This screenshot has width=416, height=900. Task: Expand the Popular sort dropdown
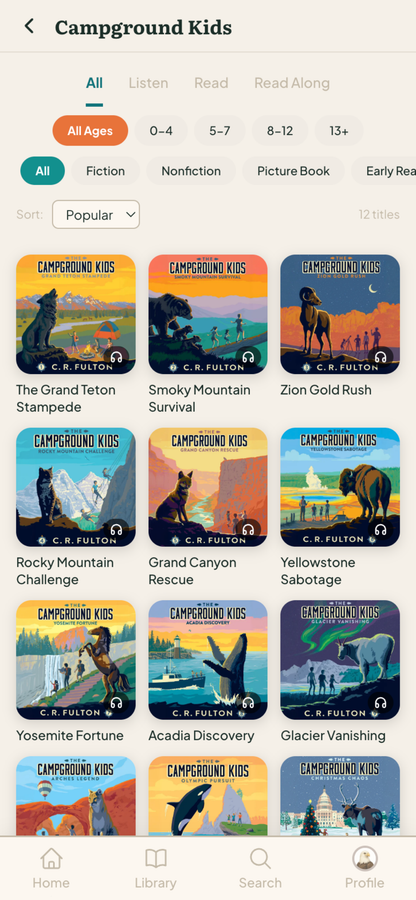pyautogui.click(x=96, y=215)
